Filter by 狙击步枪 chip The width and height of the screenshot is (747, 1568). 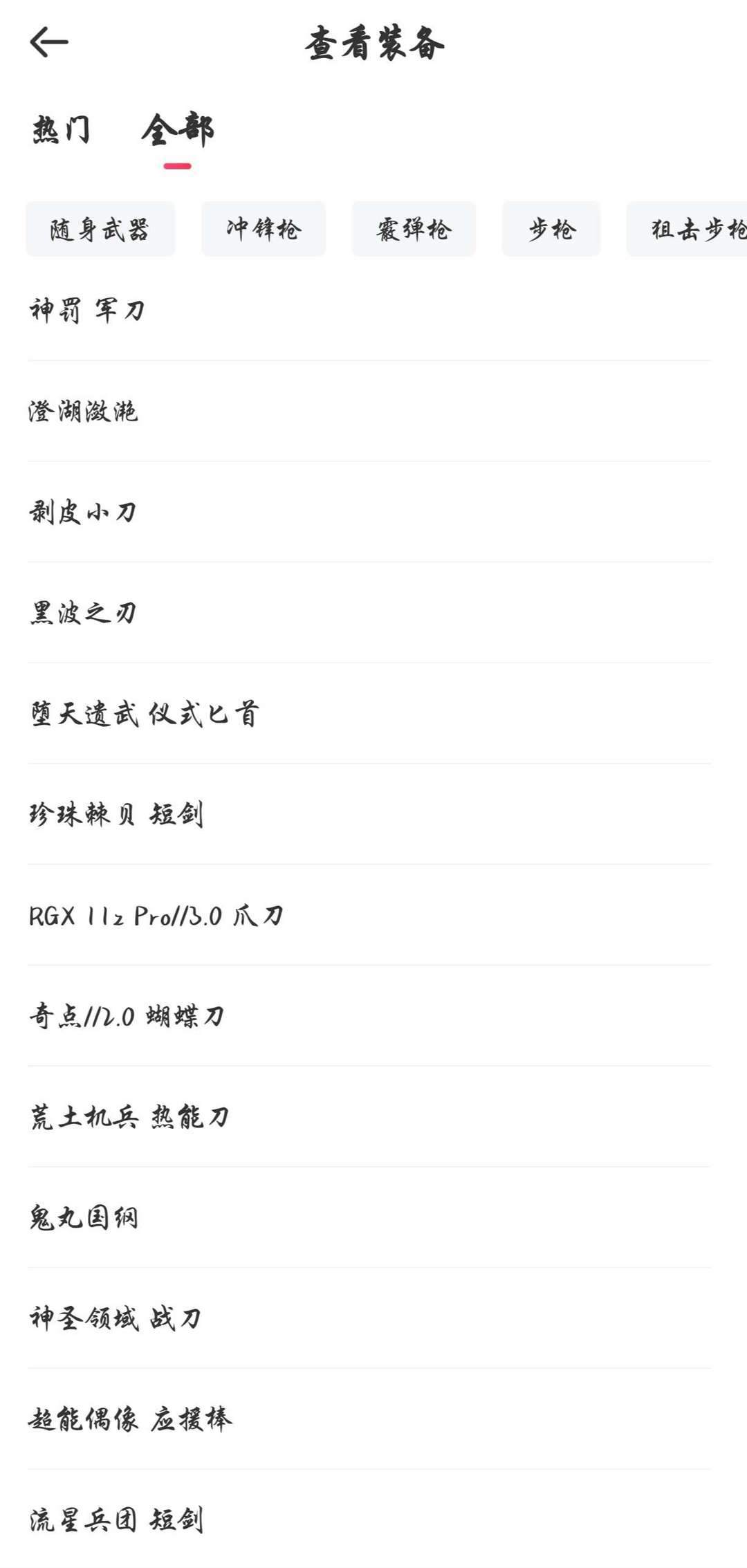coord(687,229)
